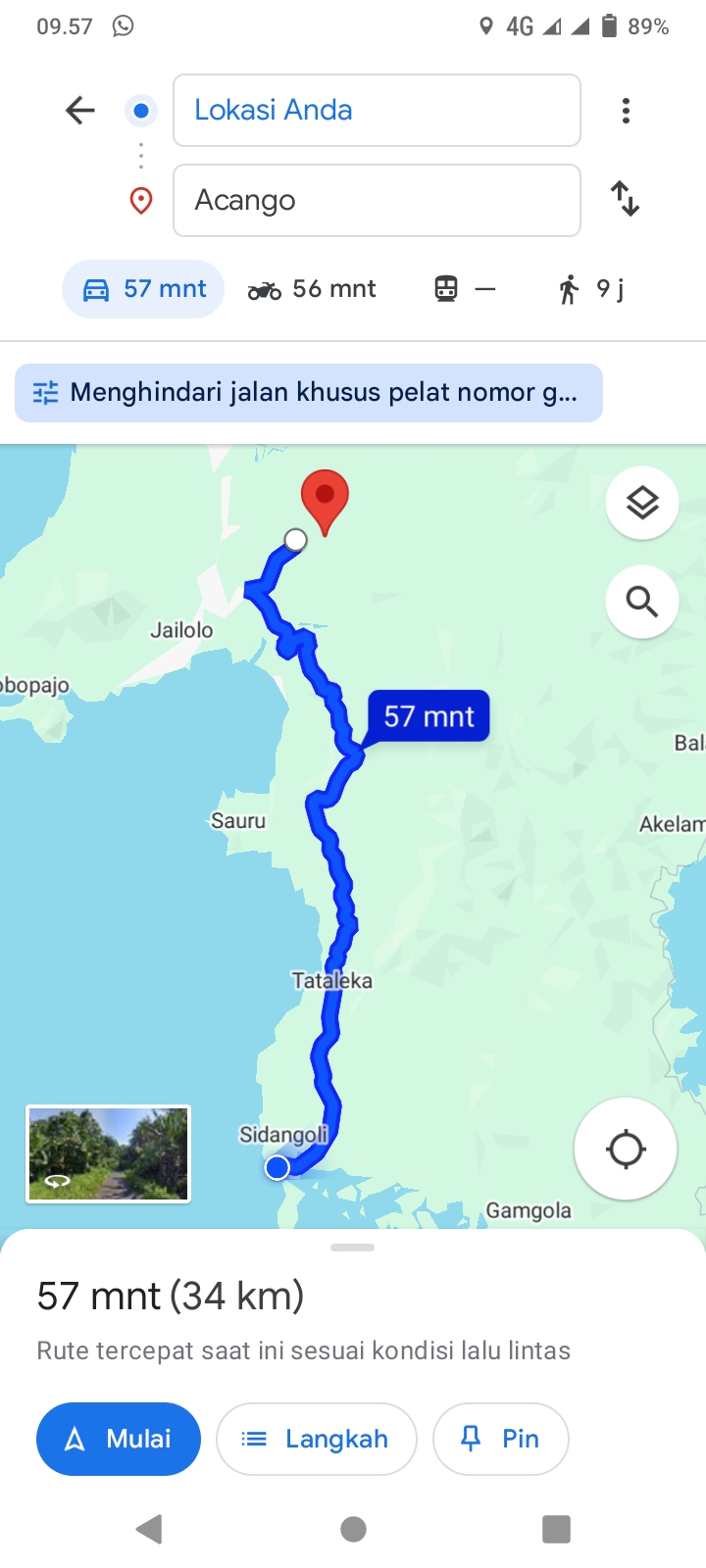The image size is (706, 1568).
Task: Go back using the top arrow
Action: pyautogui.click(x=80, y=111)
